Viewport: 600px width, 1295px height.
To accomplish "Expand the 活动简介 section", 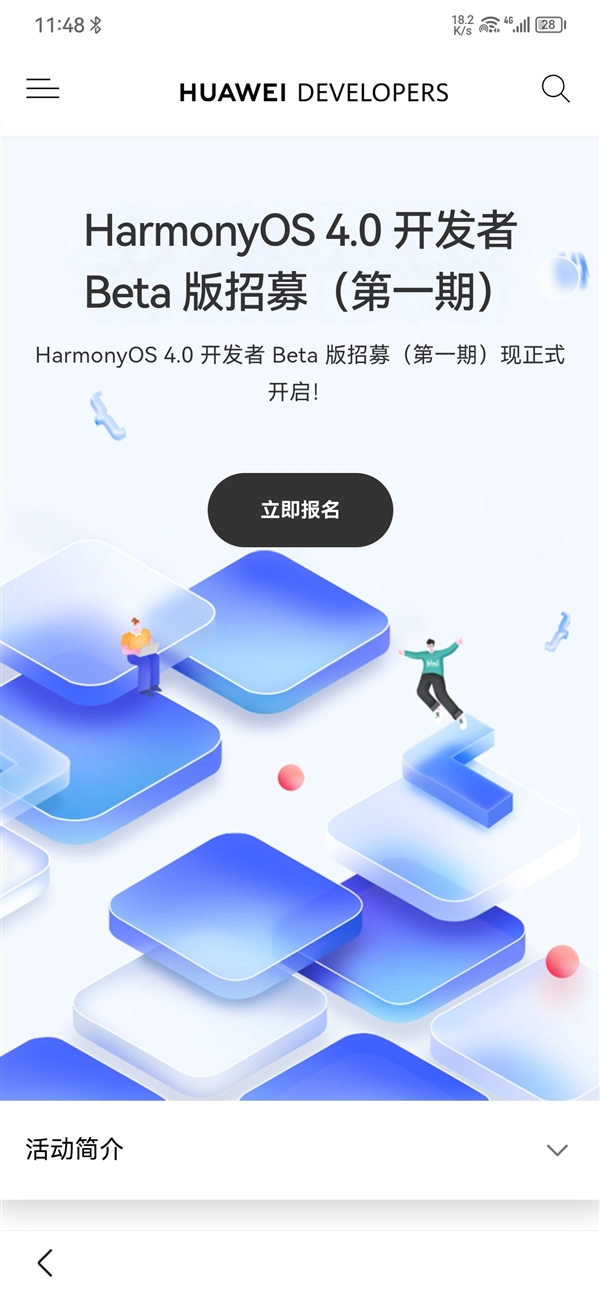I will [557, 1150].
